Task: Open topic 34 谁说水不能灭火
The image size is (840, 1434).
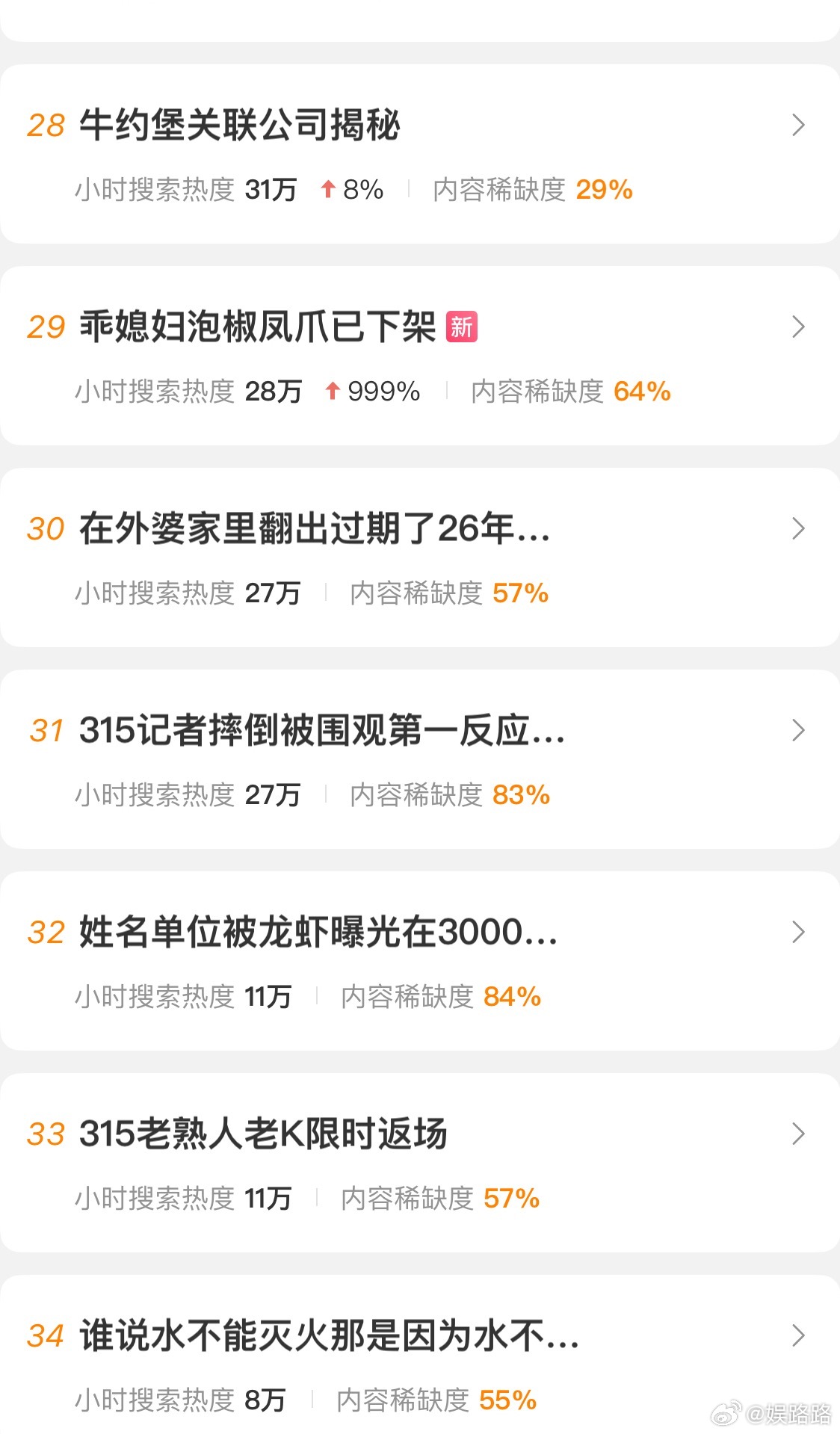Action: tap(329, 1336)
